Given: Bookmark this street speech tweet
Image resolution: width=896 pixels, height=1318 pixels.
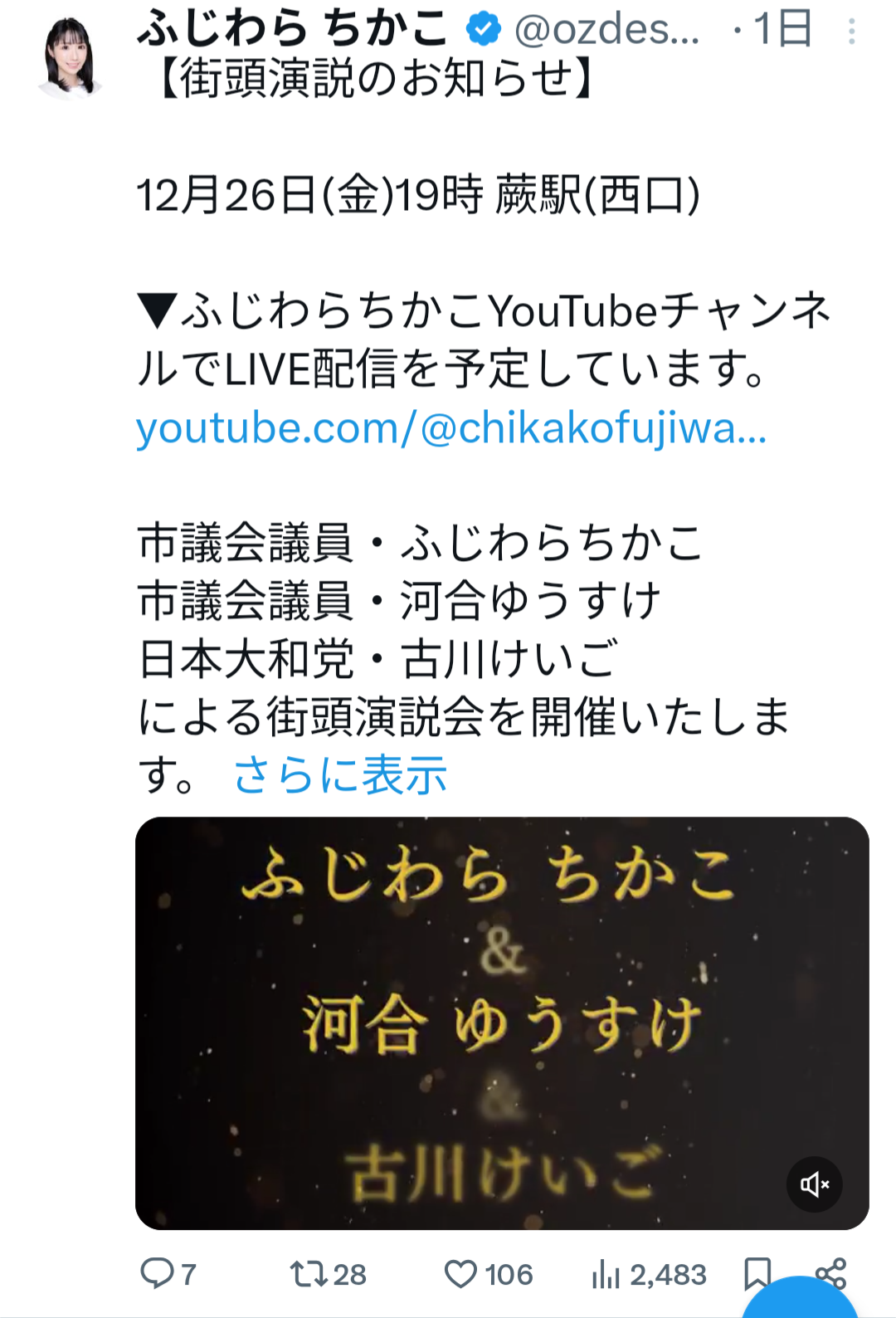Looking at the screenshot, I should click(757, 1272).
